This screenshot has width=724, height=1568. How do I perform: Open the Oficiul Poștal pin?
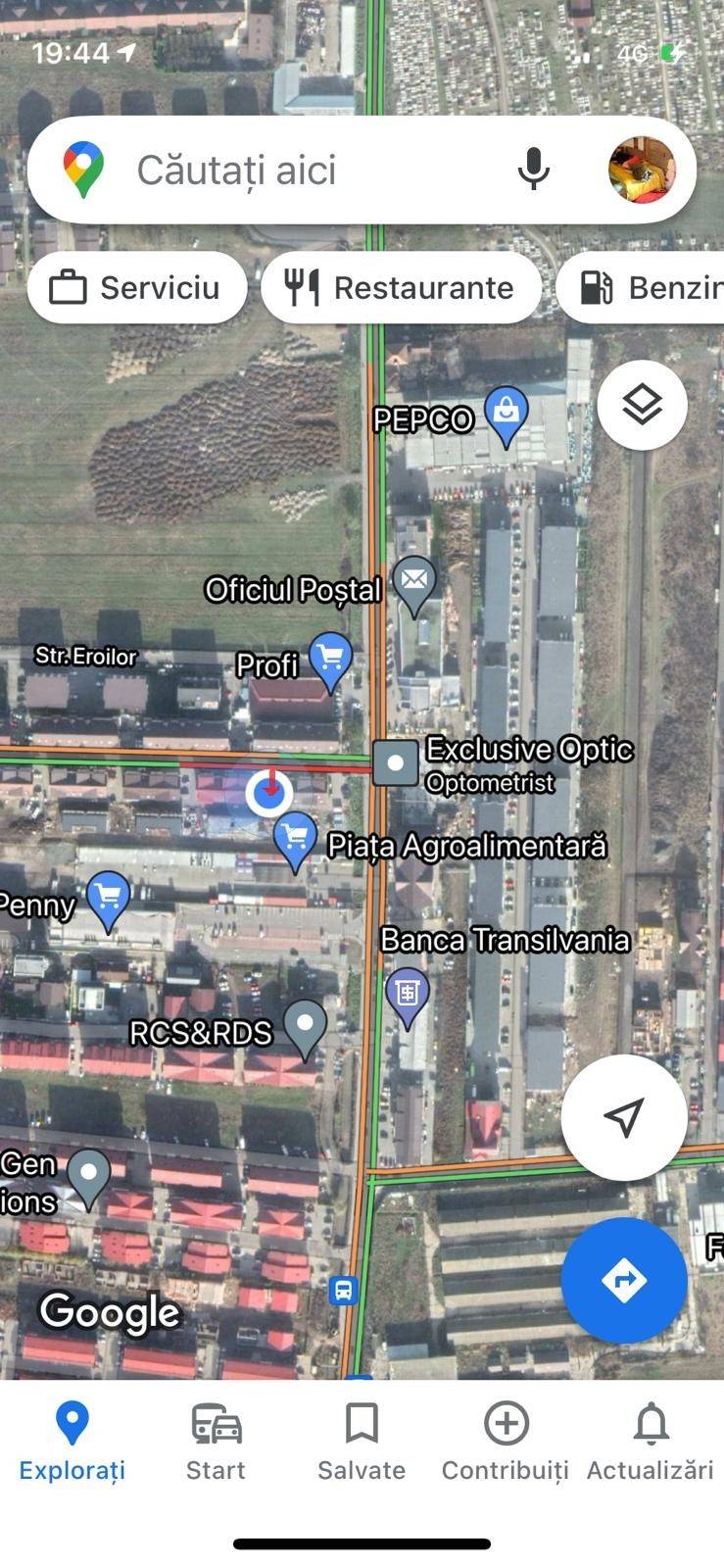pos(414,582)
